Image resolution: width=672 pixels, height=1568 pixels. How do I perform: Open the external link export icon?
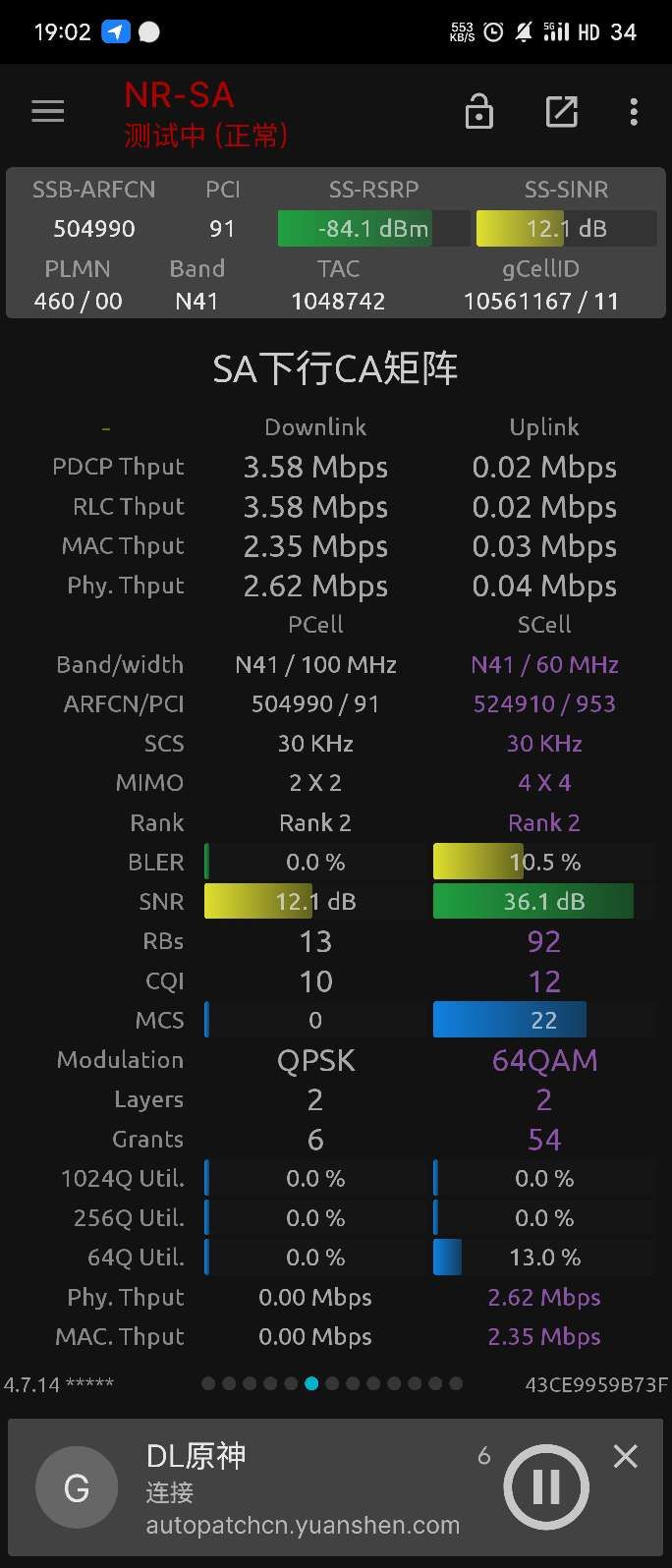(x=561, y=112)
